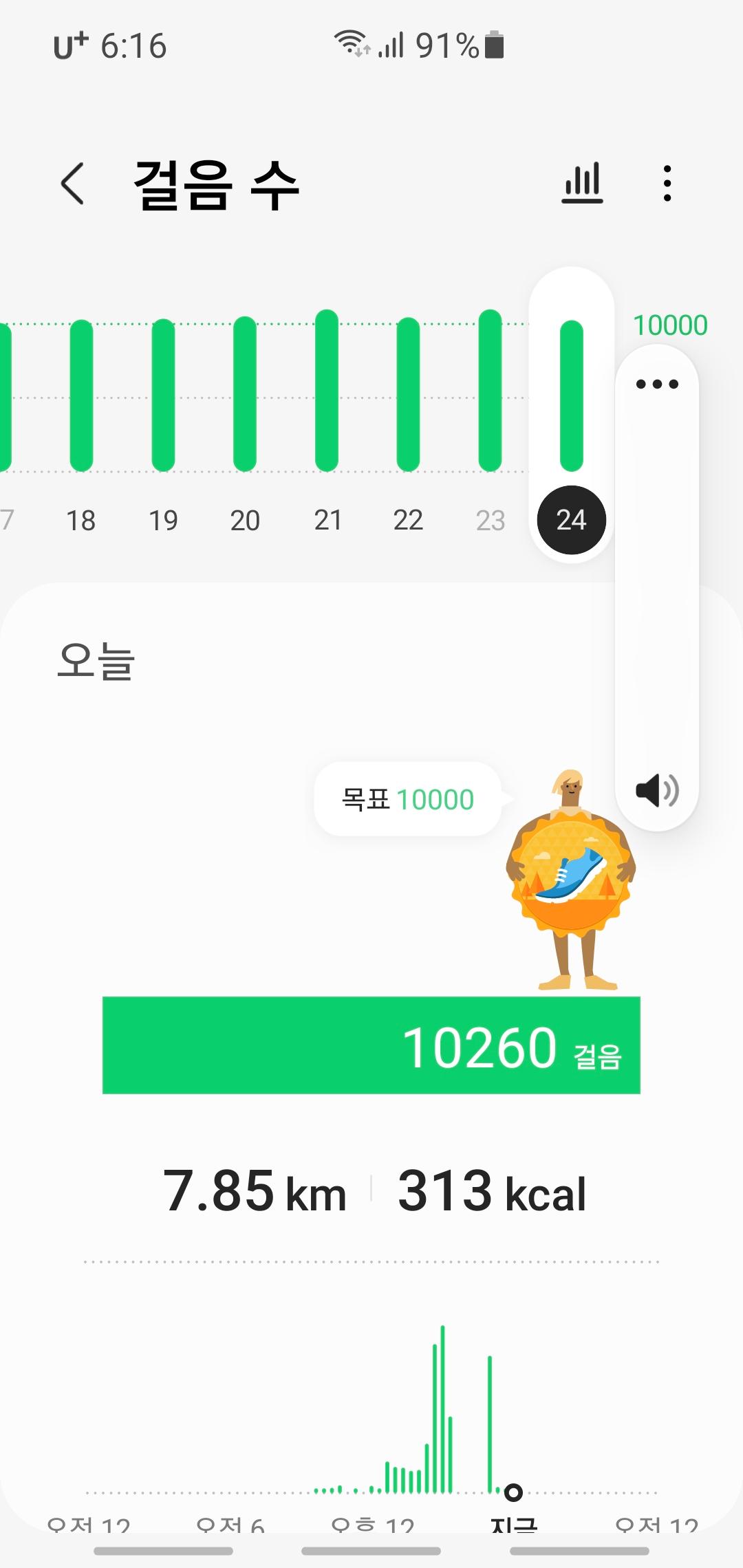Open the step trends chart icon

582,184
